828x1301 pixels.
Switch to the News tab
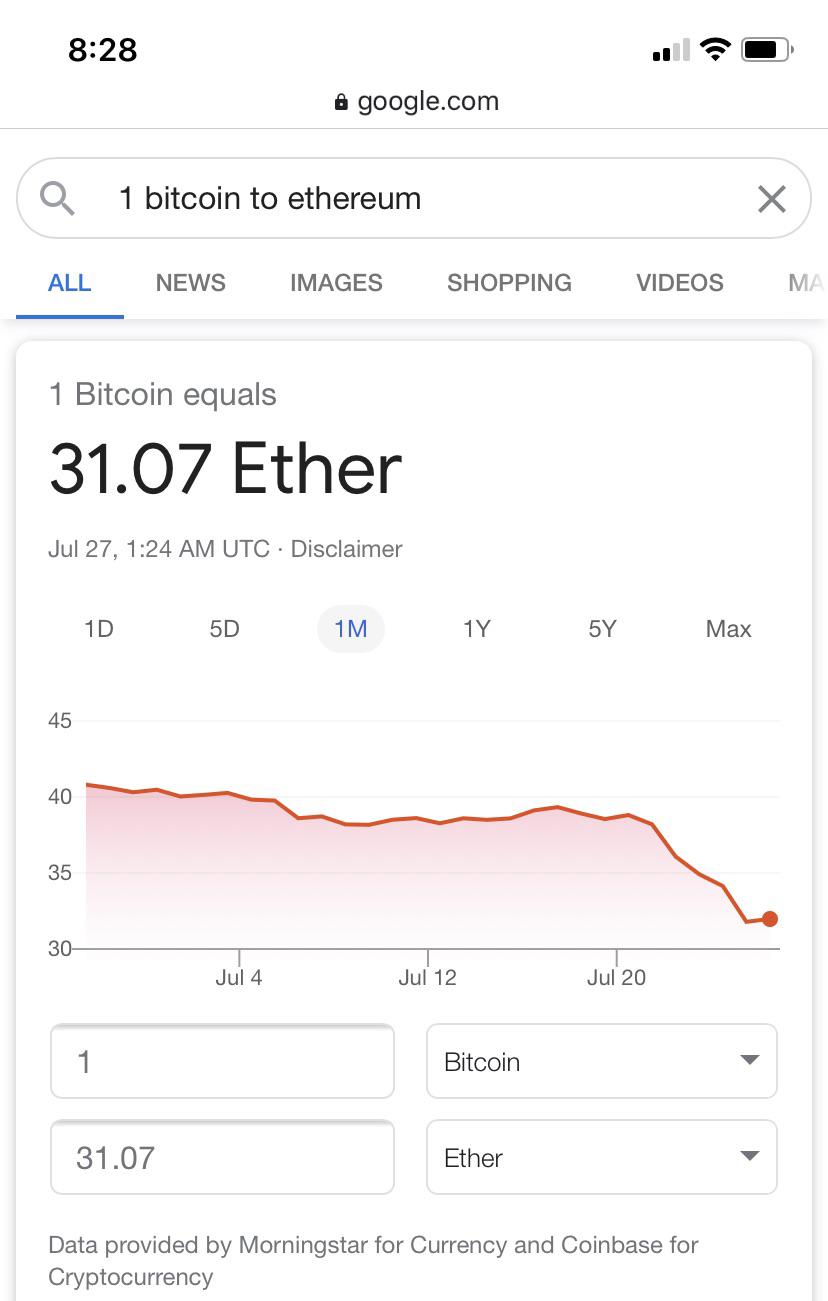190,283
